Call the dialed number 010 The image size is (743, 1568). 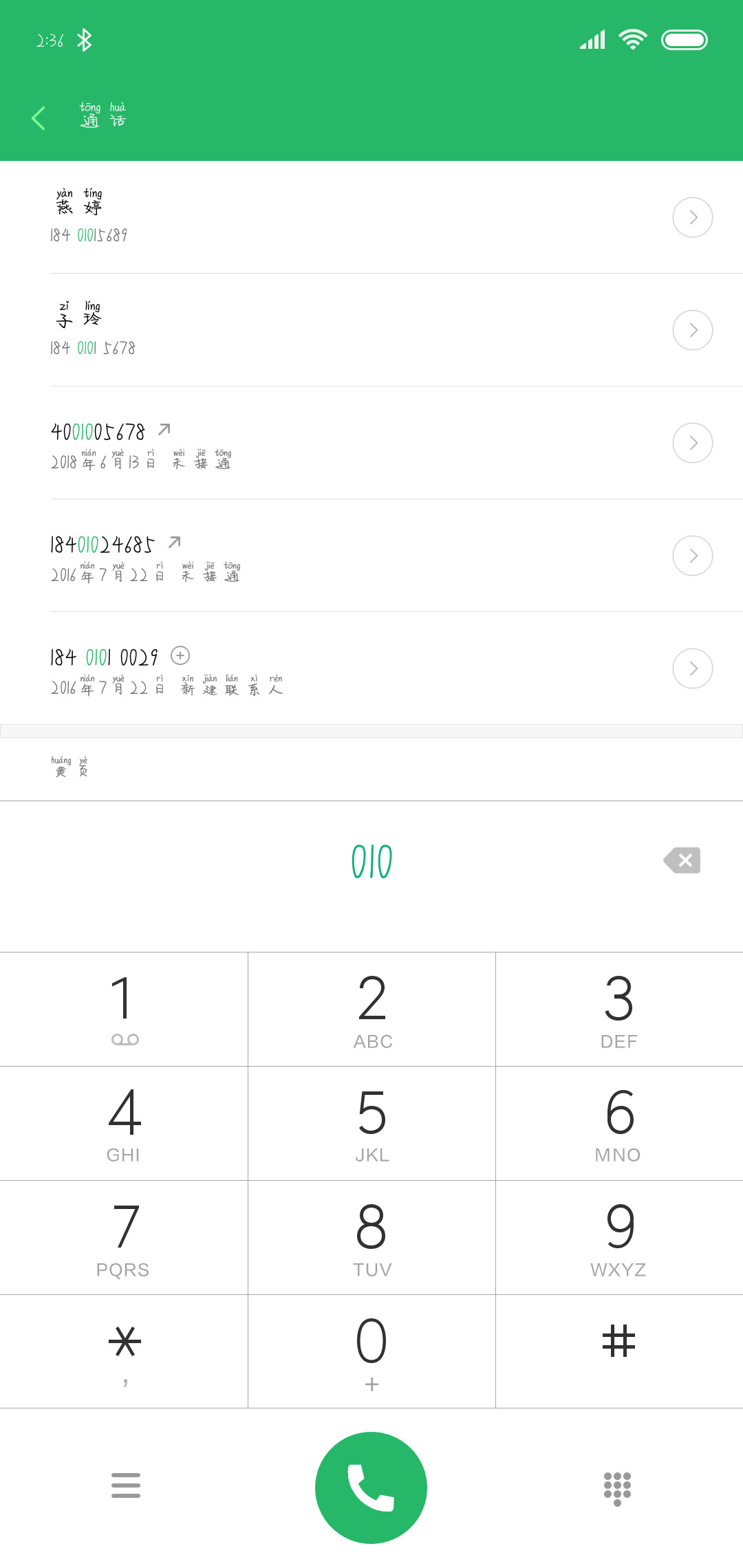tap(371, 1488)
